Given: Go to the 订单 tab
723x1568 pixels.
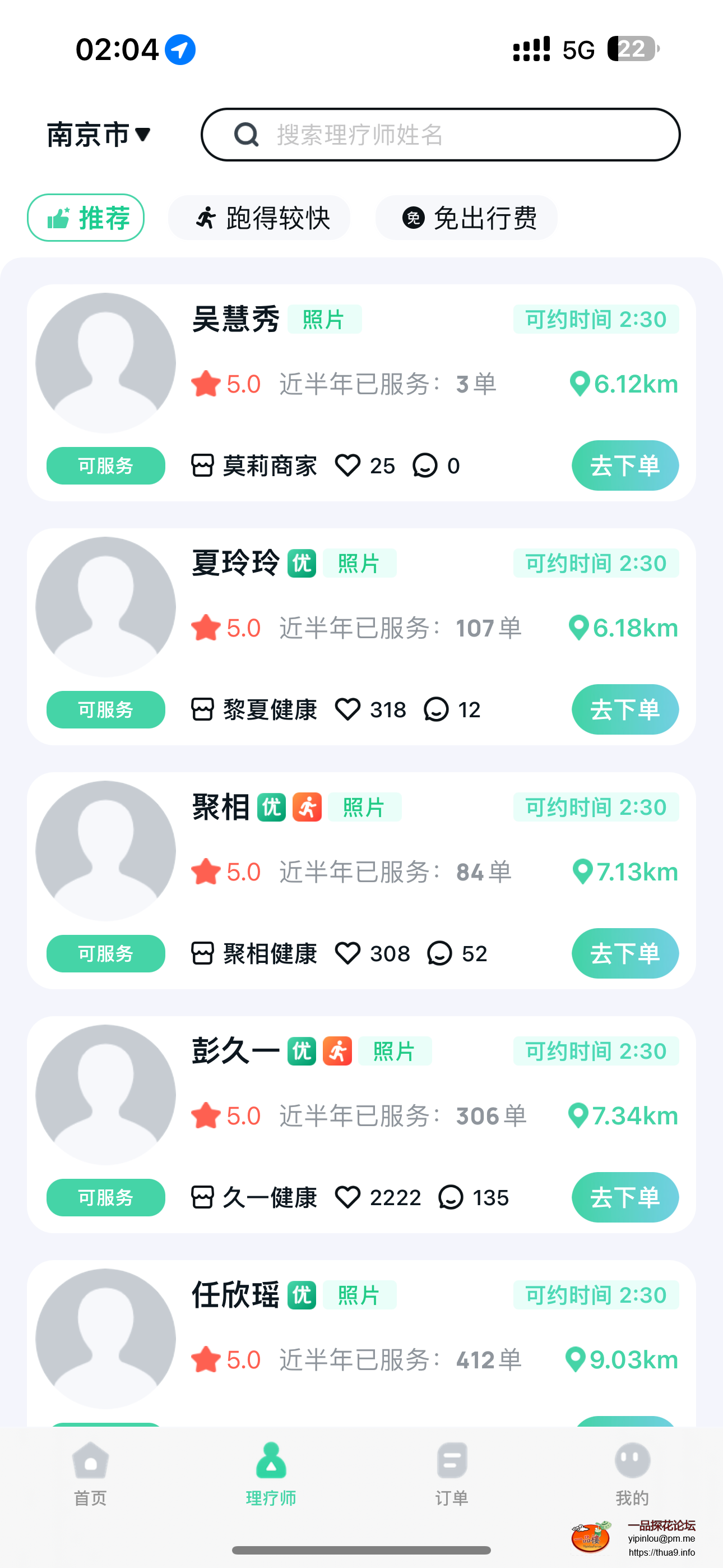Looking at the screenshot, I should pyautogui.click(x=452, y=1473).
